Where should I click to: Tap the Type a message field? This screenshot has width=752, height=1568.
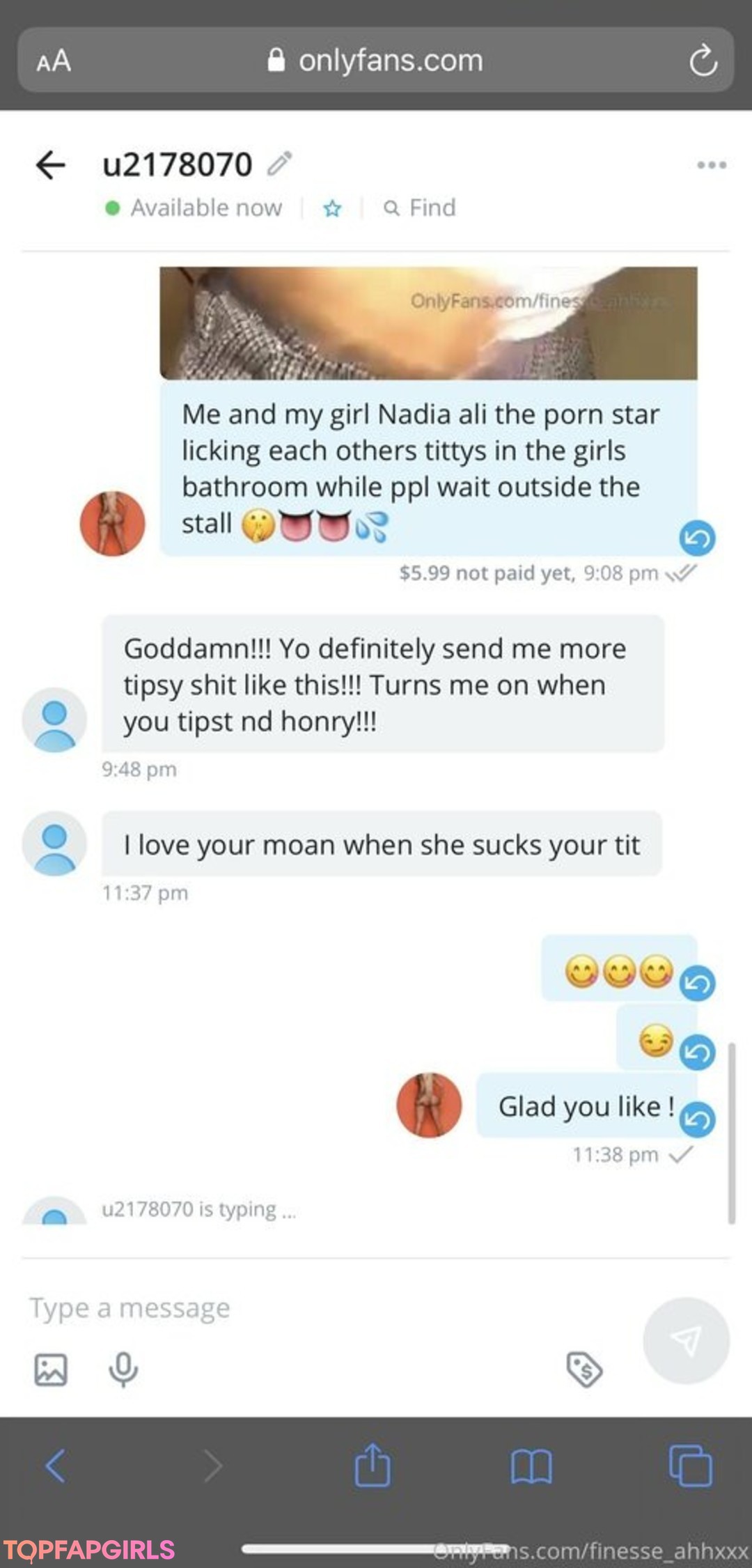[327, 1308]
